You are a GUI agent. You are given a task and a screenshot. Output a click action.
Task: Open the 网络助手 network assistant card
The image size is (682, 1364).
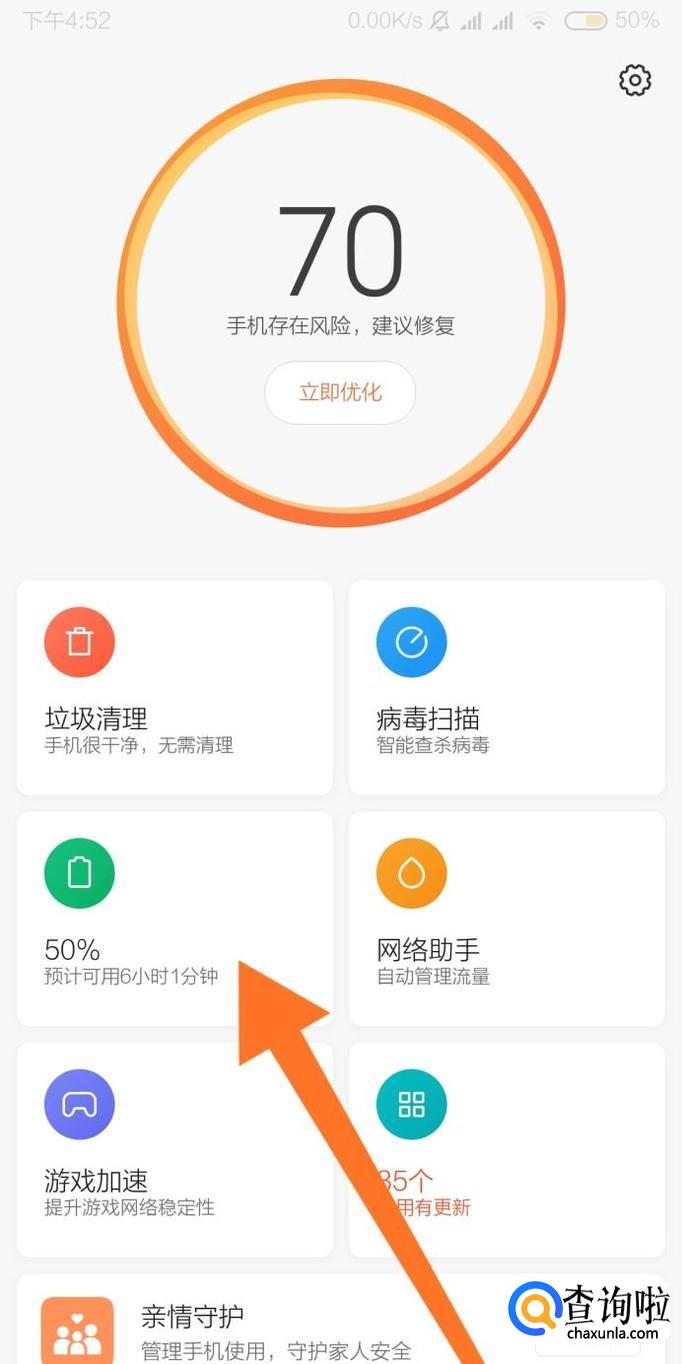click(506, 918)
